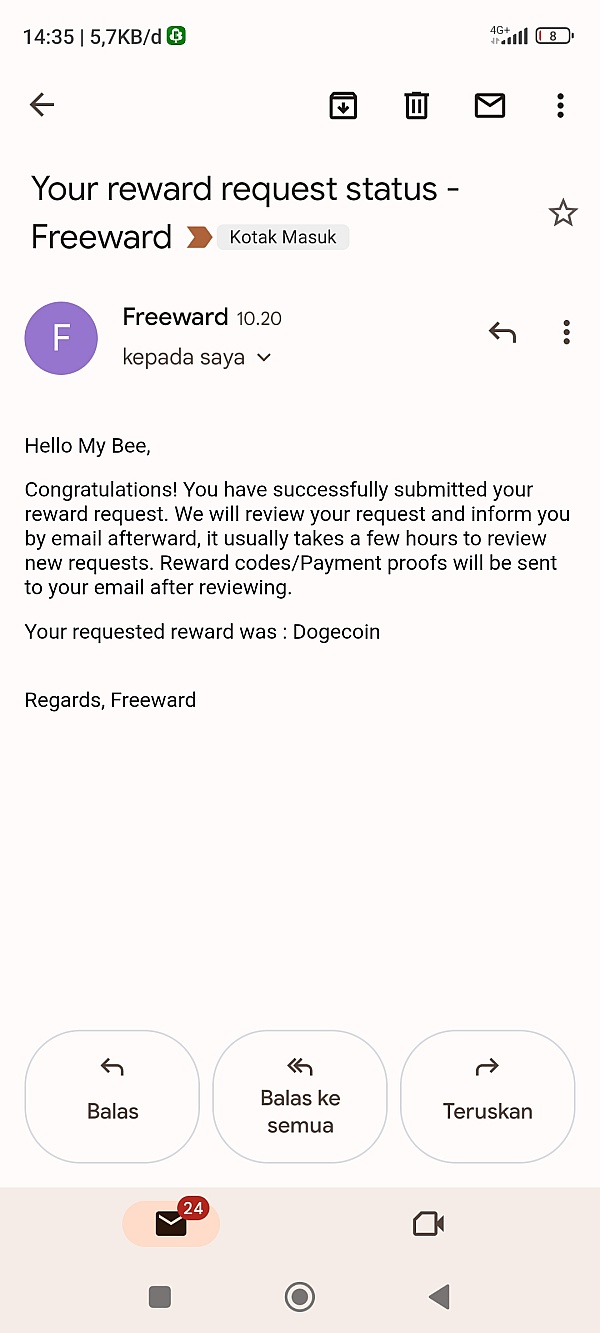Screen dimensions: 600x1333
Task: Delete this email with the trash icon
Action: 416,104
